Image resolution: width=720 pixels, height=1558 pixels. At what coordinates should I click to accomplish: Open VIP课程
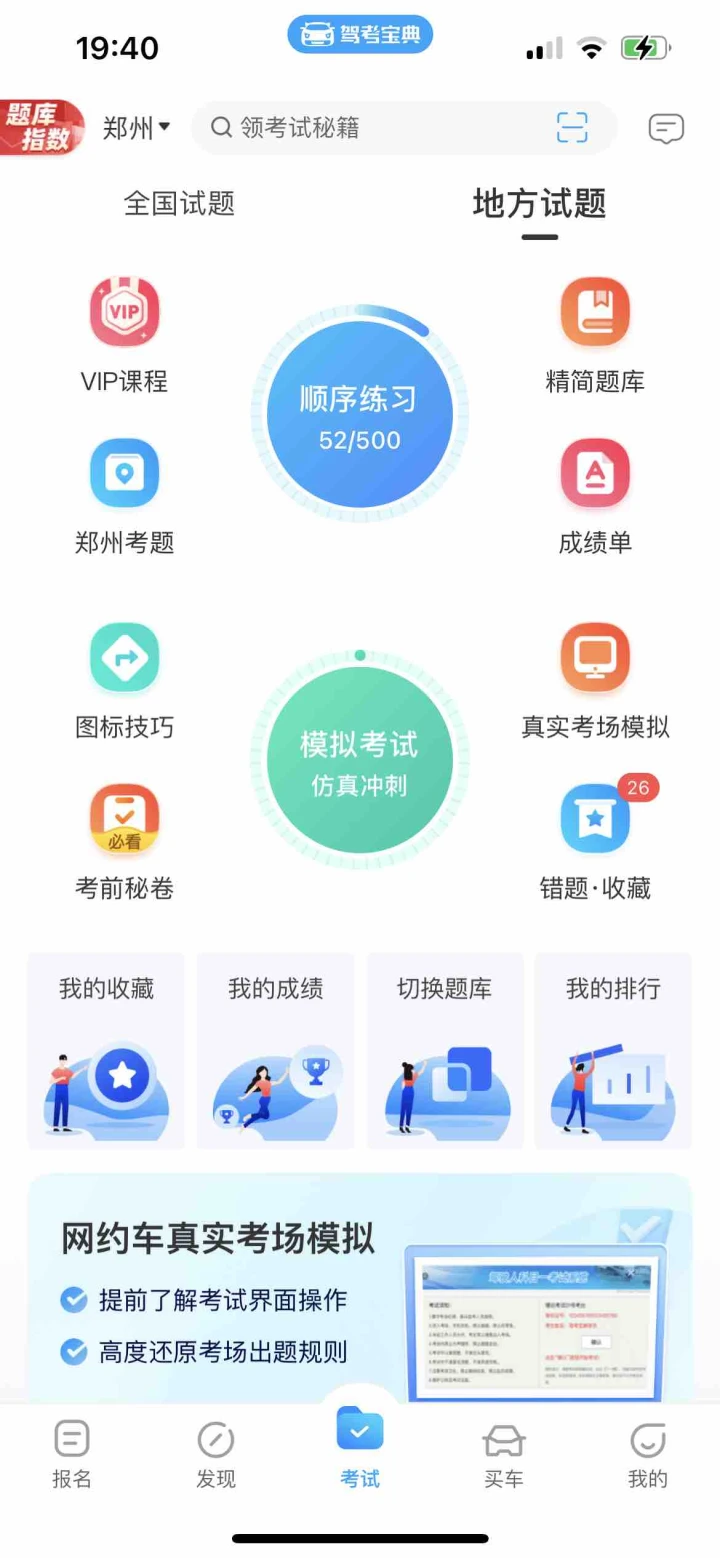click(x=124, y=337)
